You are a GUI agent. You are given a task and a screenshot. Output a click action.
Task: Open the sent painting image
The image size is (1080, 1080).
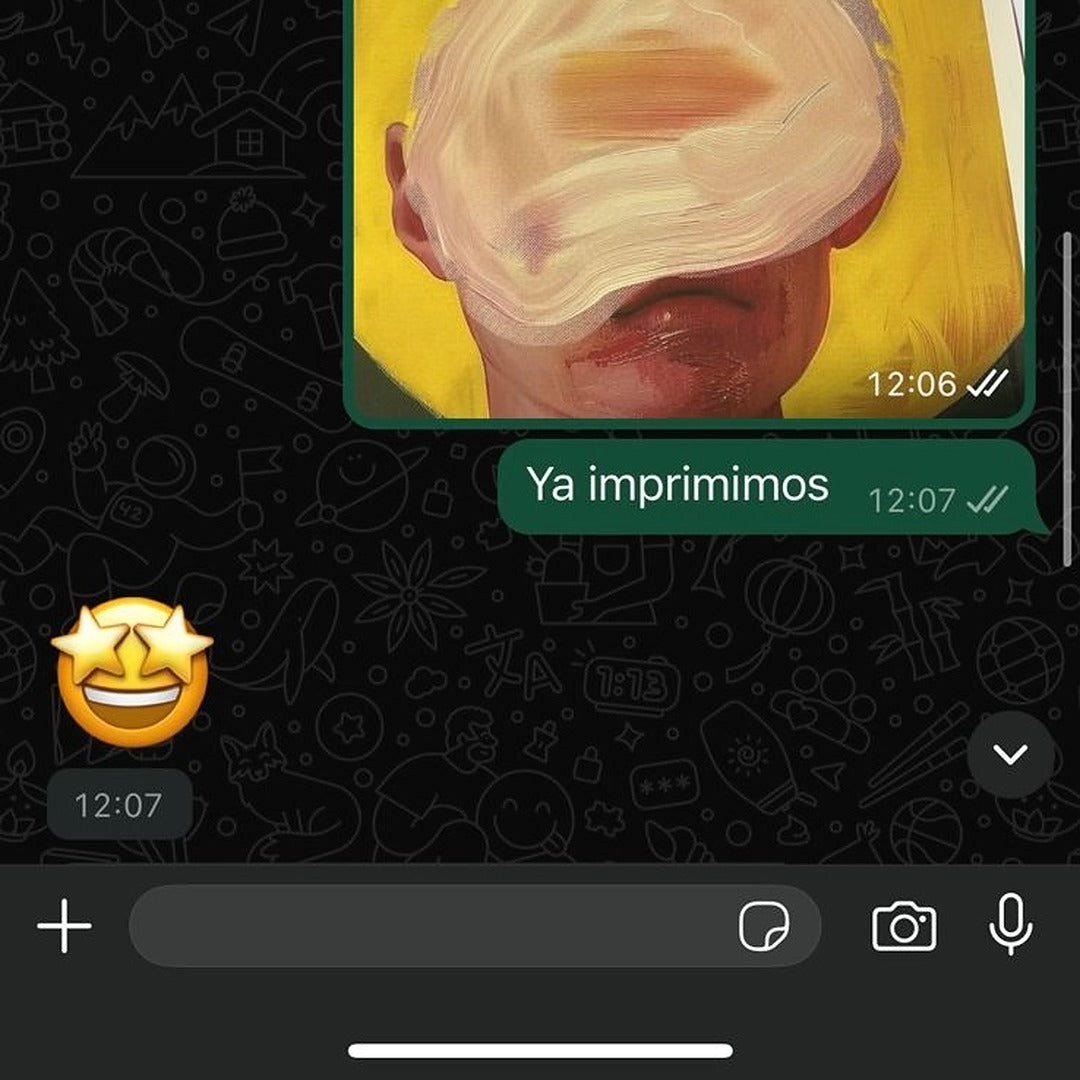click(687, 200)
